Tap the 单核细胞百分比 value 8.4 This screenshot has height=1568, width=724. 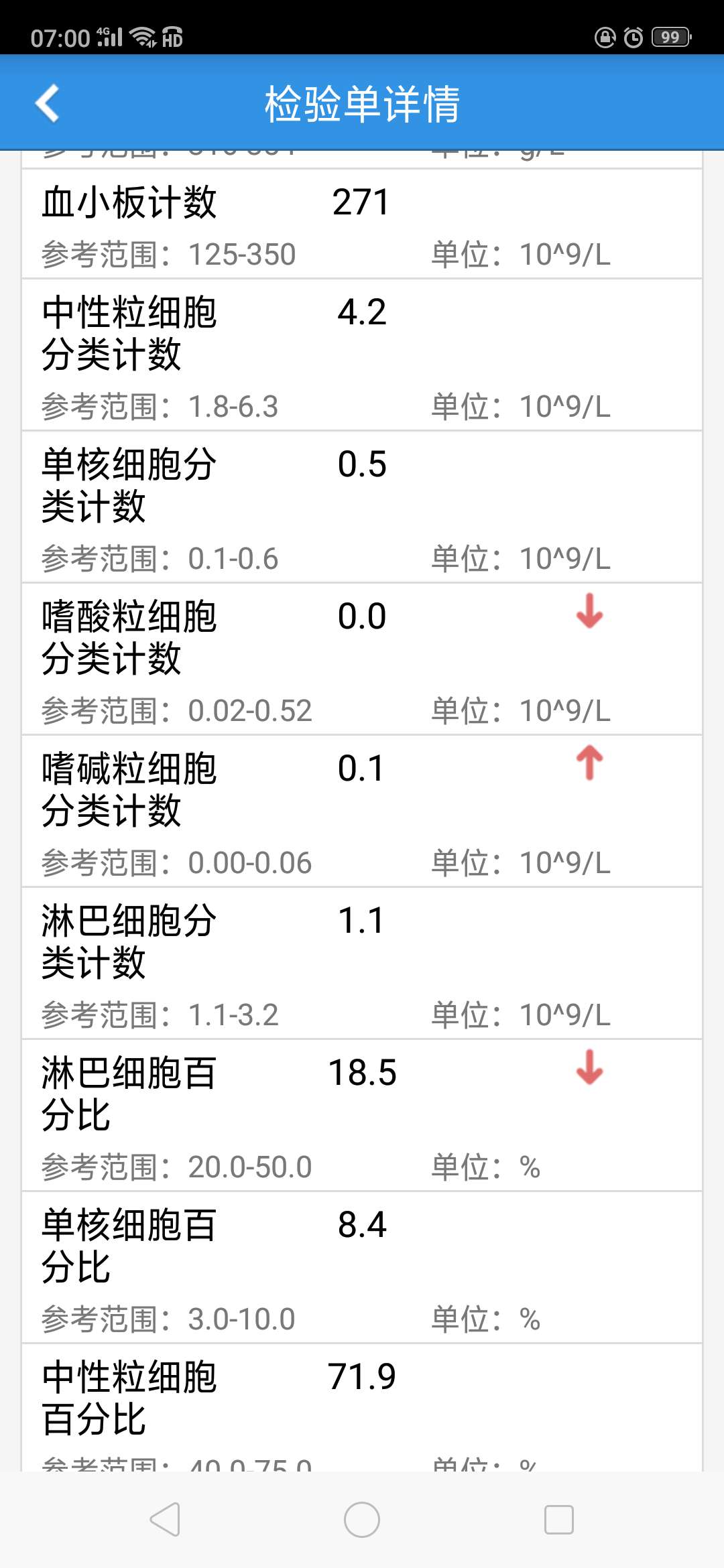point(361,1225)
